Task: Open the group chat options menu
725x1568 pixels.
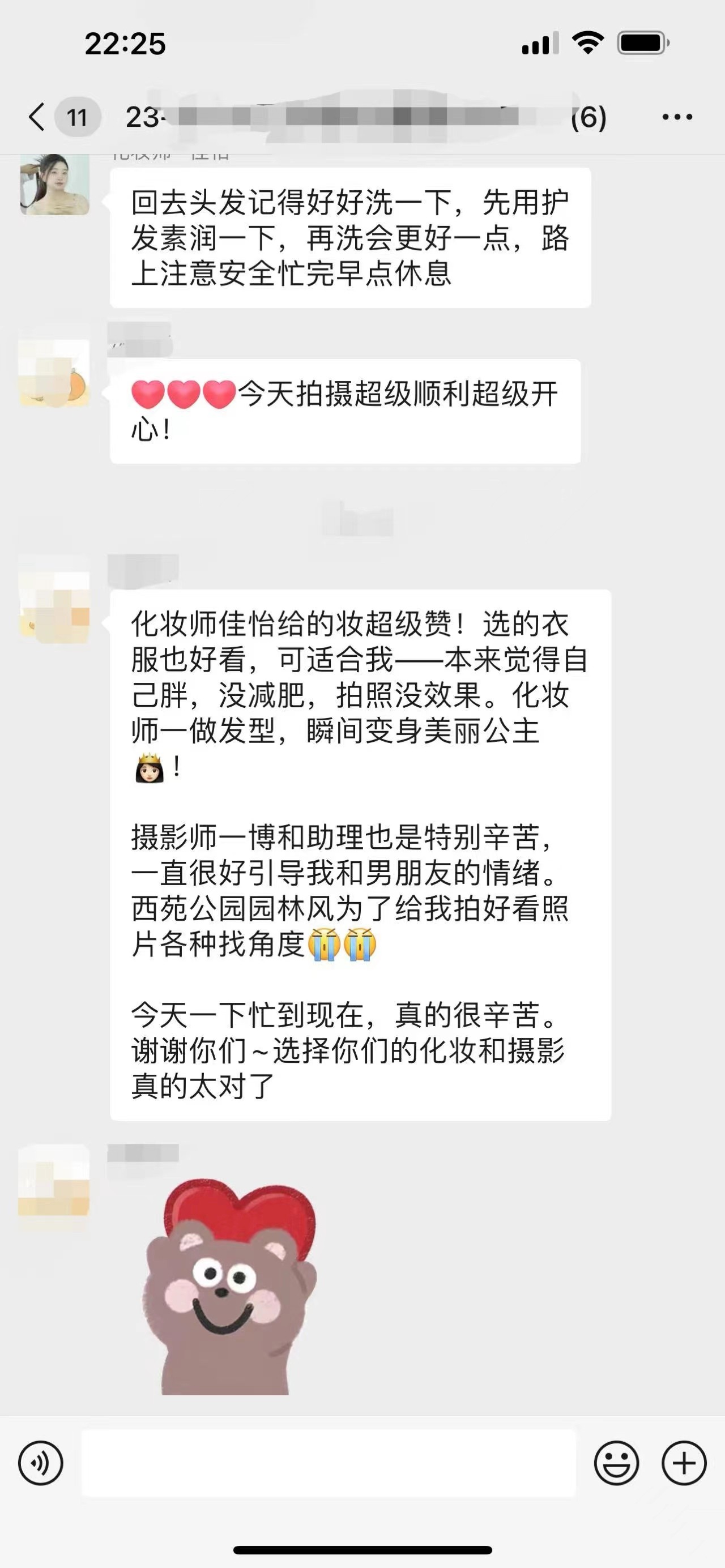Action: pos(677,117)
